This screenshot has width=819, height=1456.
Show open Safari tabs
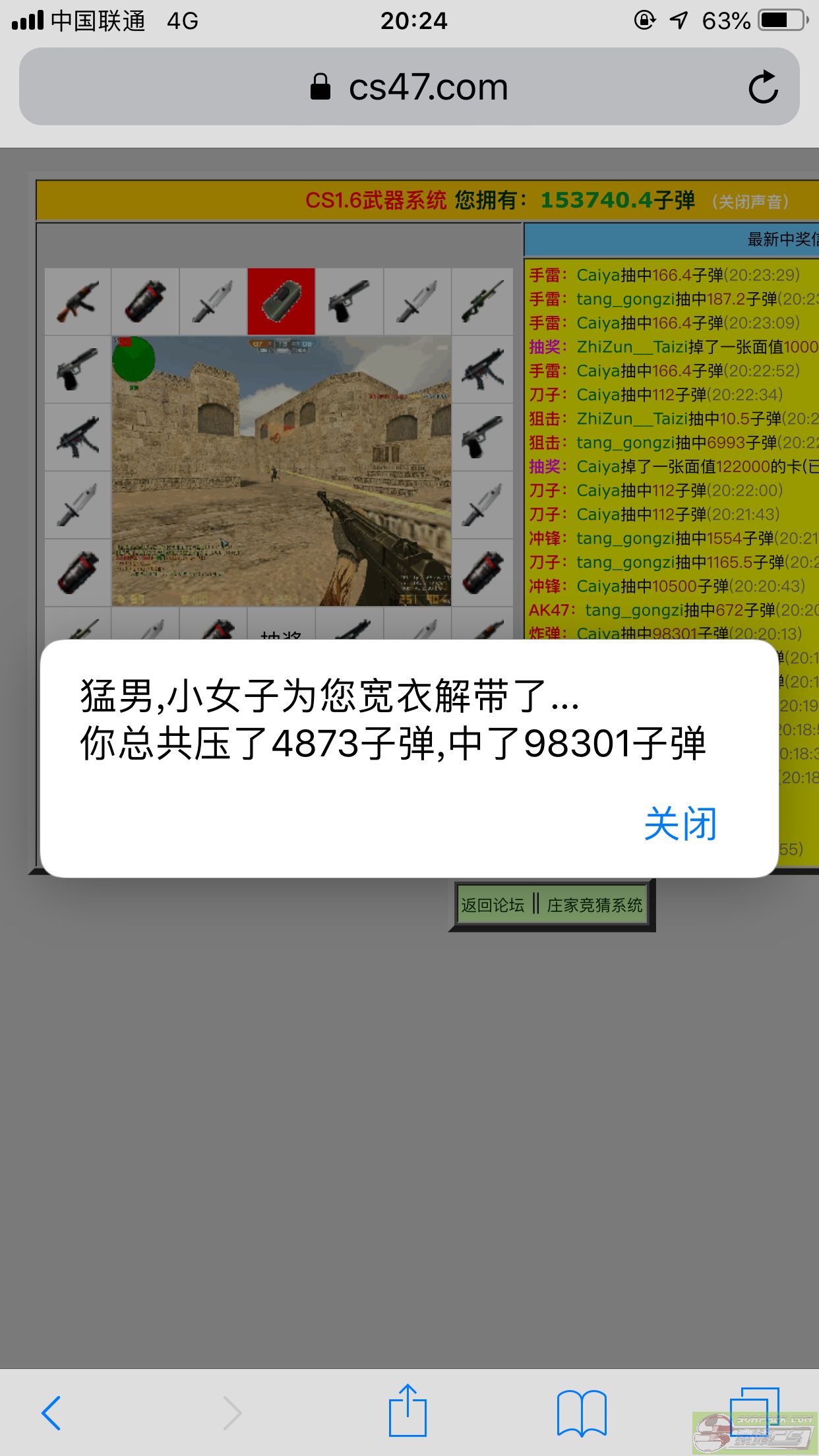click(754, 1411)
